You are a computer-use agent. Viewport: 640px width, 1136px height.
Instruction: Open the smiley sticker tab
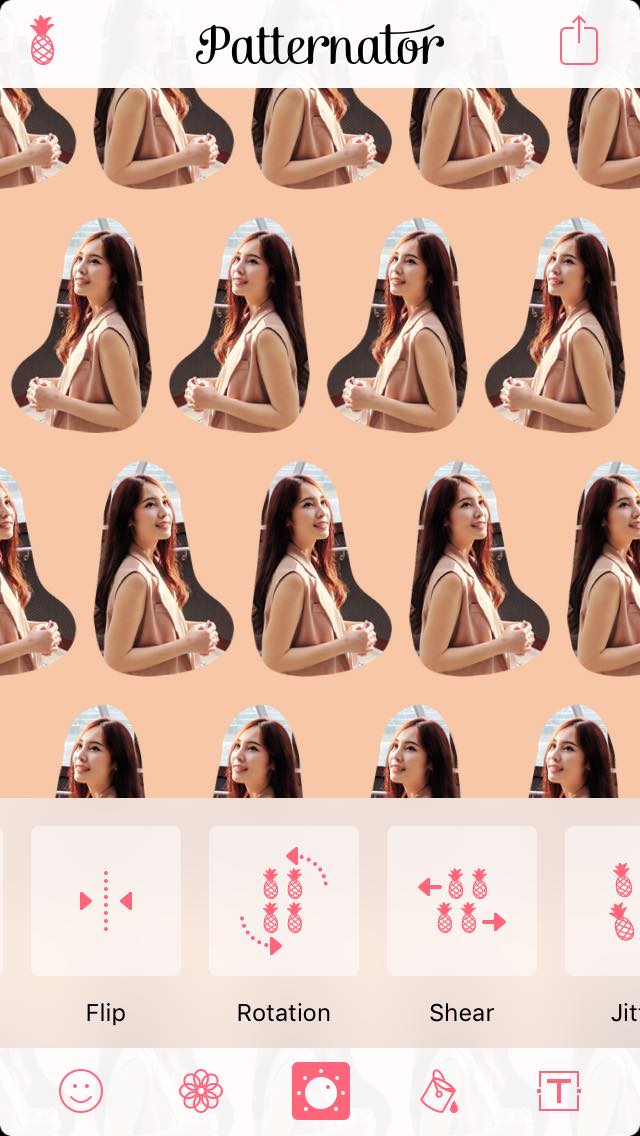(81, 1091)
